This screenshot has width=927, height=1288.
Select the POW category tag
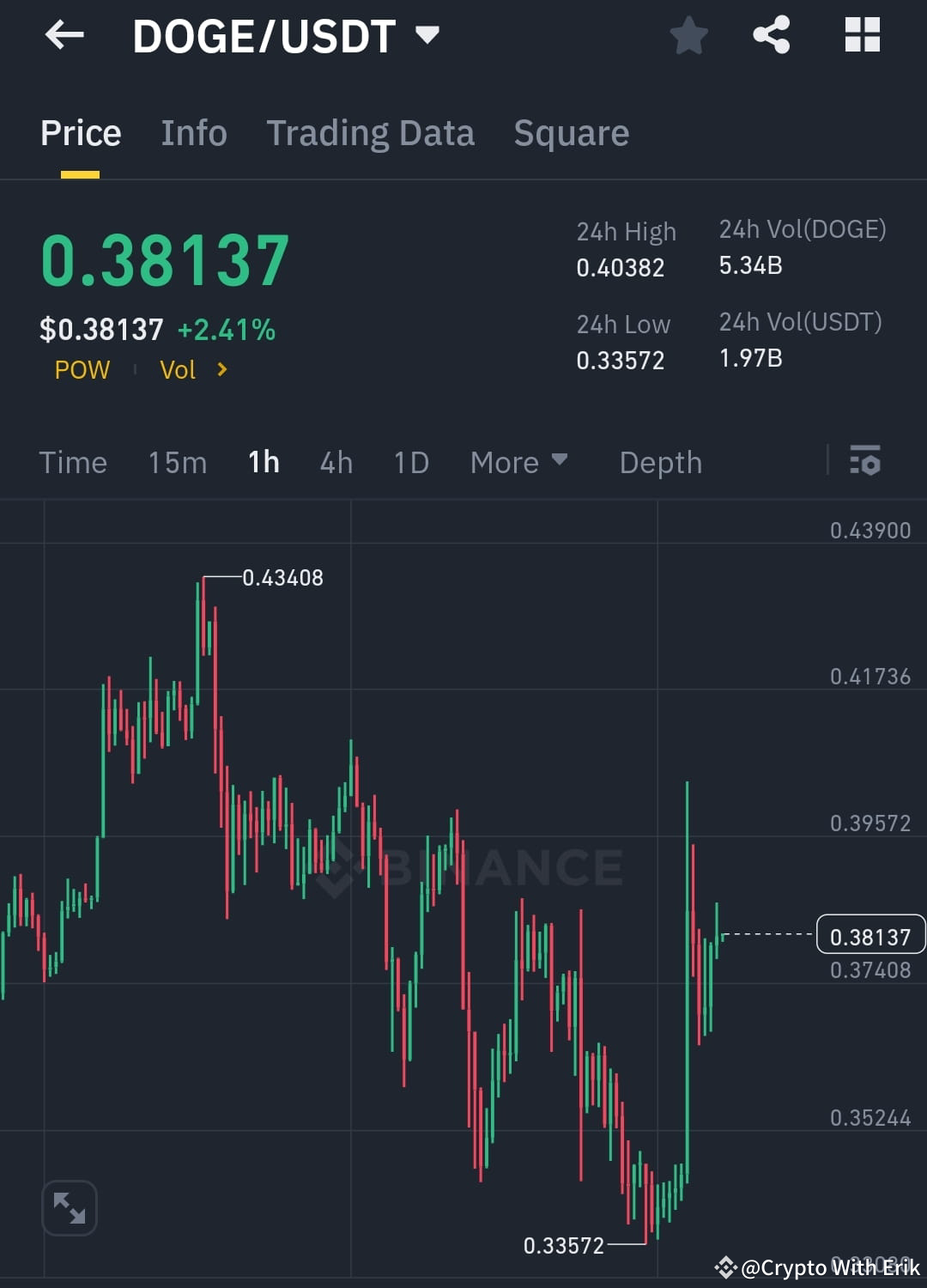(x=82, y=369)
